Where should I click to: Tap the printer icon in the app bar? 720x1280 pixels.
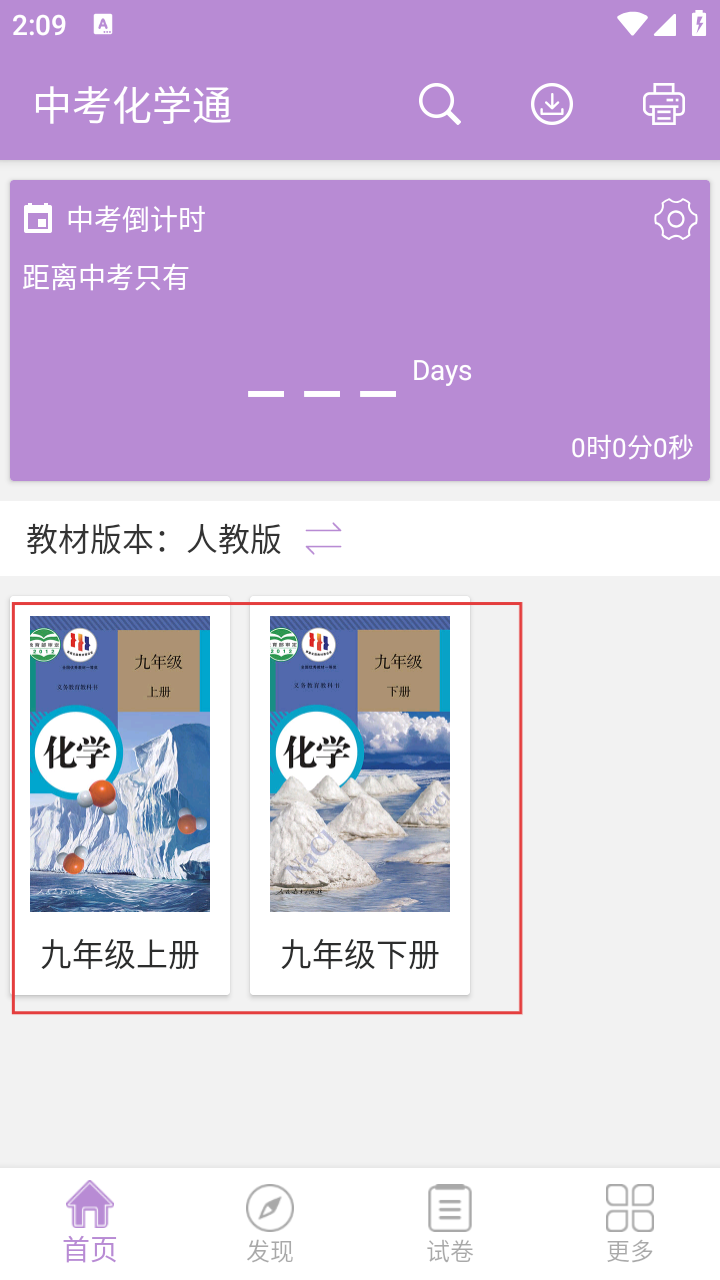point(664,104)
